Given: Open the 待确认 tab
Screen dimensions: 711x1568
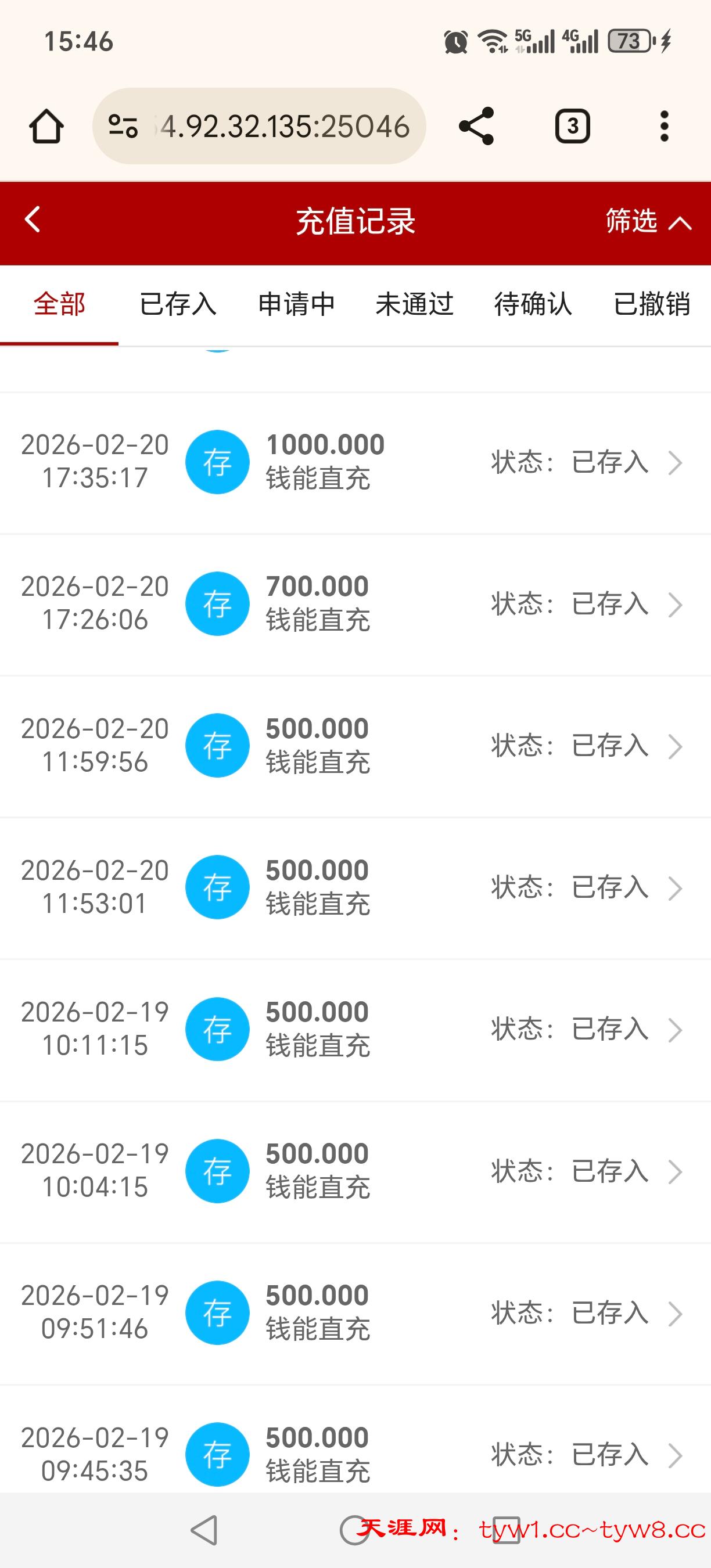Looking at the screenshot, I should coord(533,304).
